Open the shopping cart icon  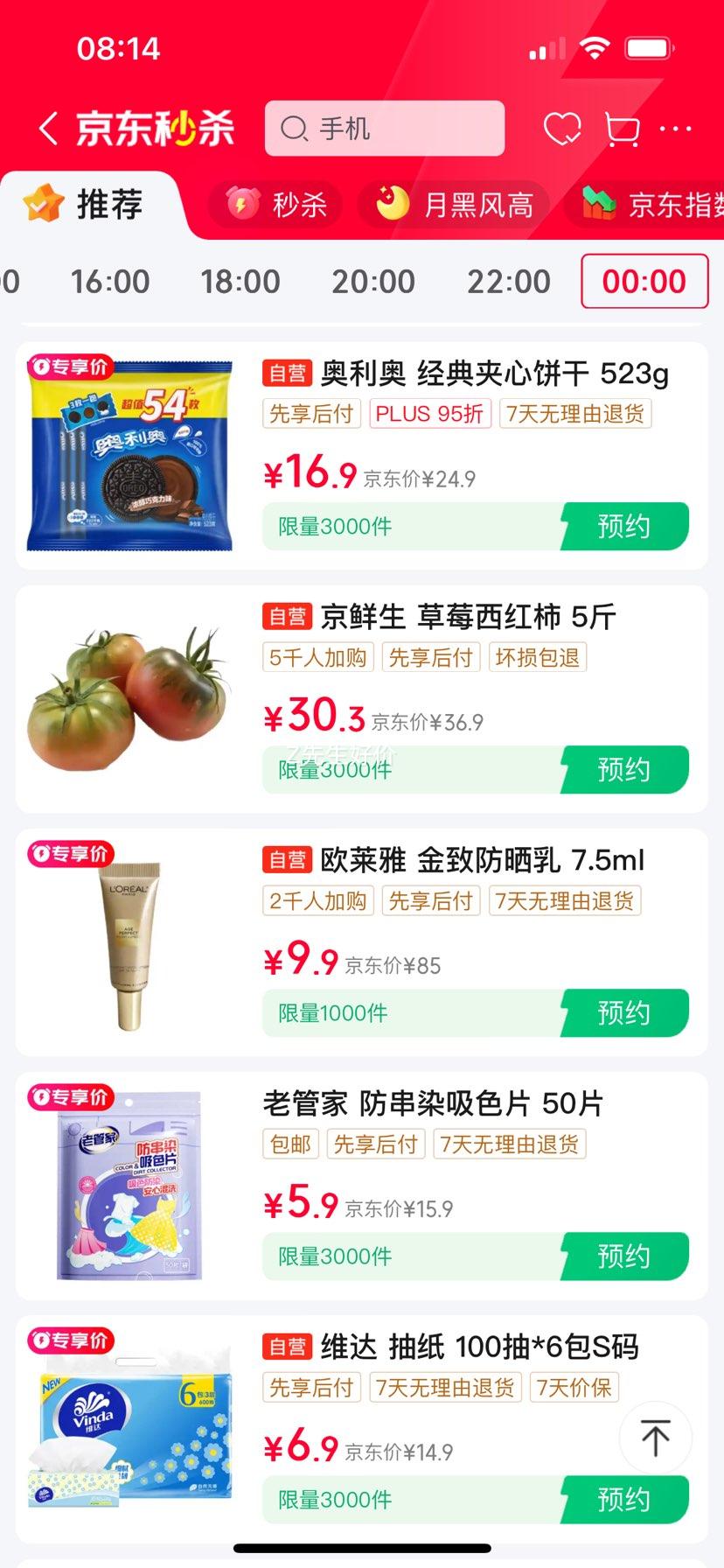[622, 128]
